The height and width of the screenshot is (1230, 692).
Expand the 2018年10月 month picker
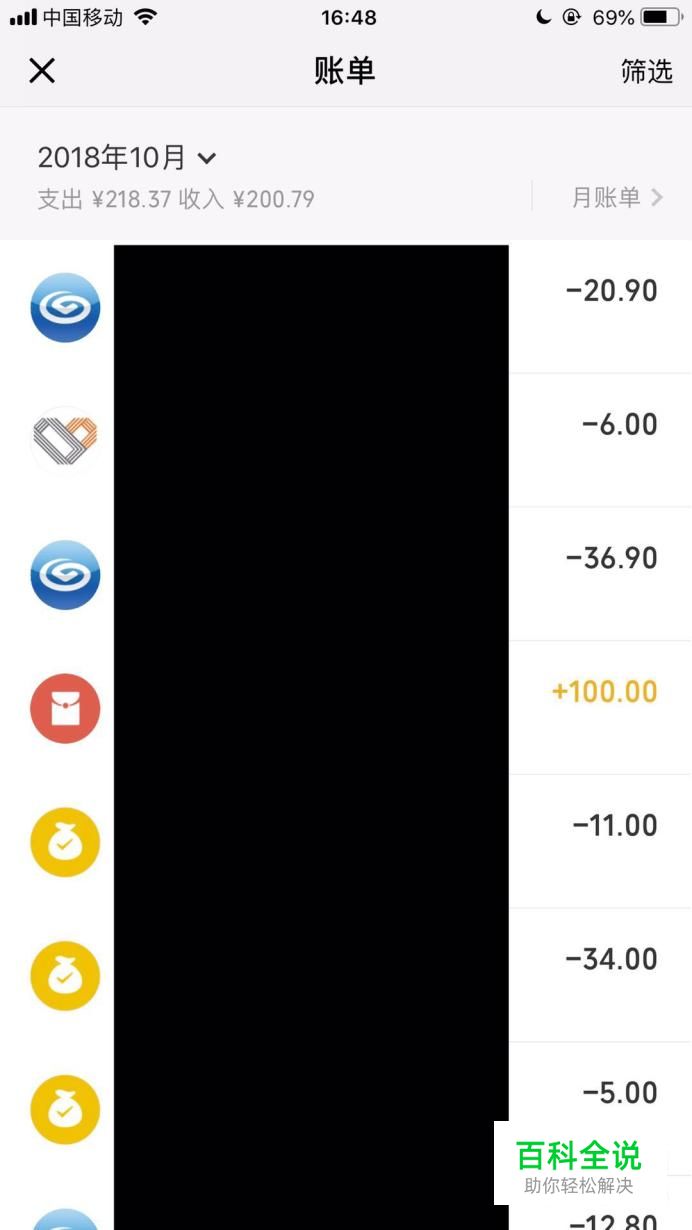127,158
